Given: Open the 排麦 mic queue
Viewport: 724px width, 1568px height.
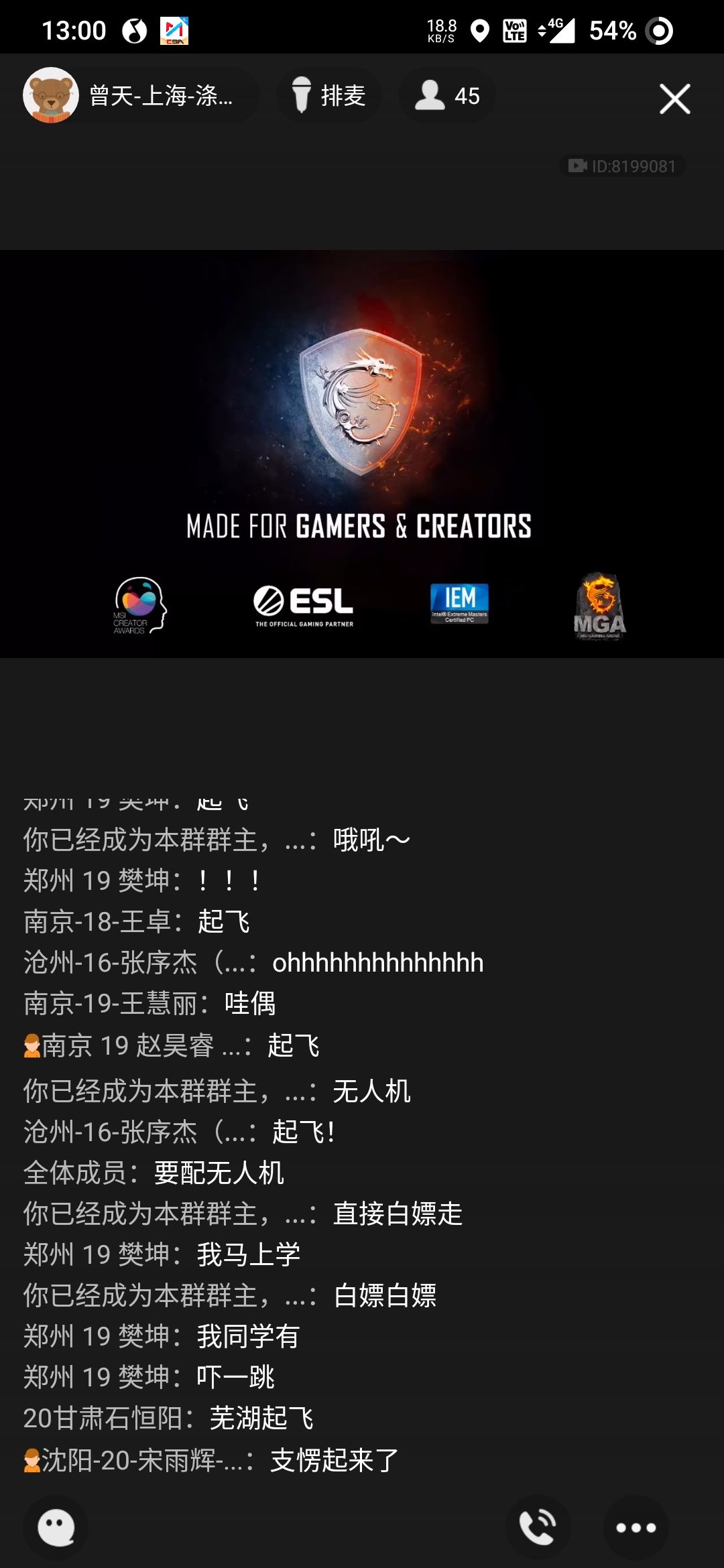Looking at the screenshot, I should click(329, 95).
